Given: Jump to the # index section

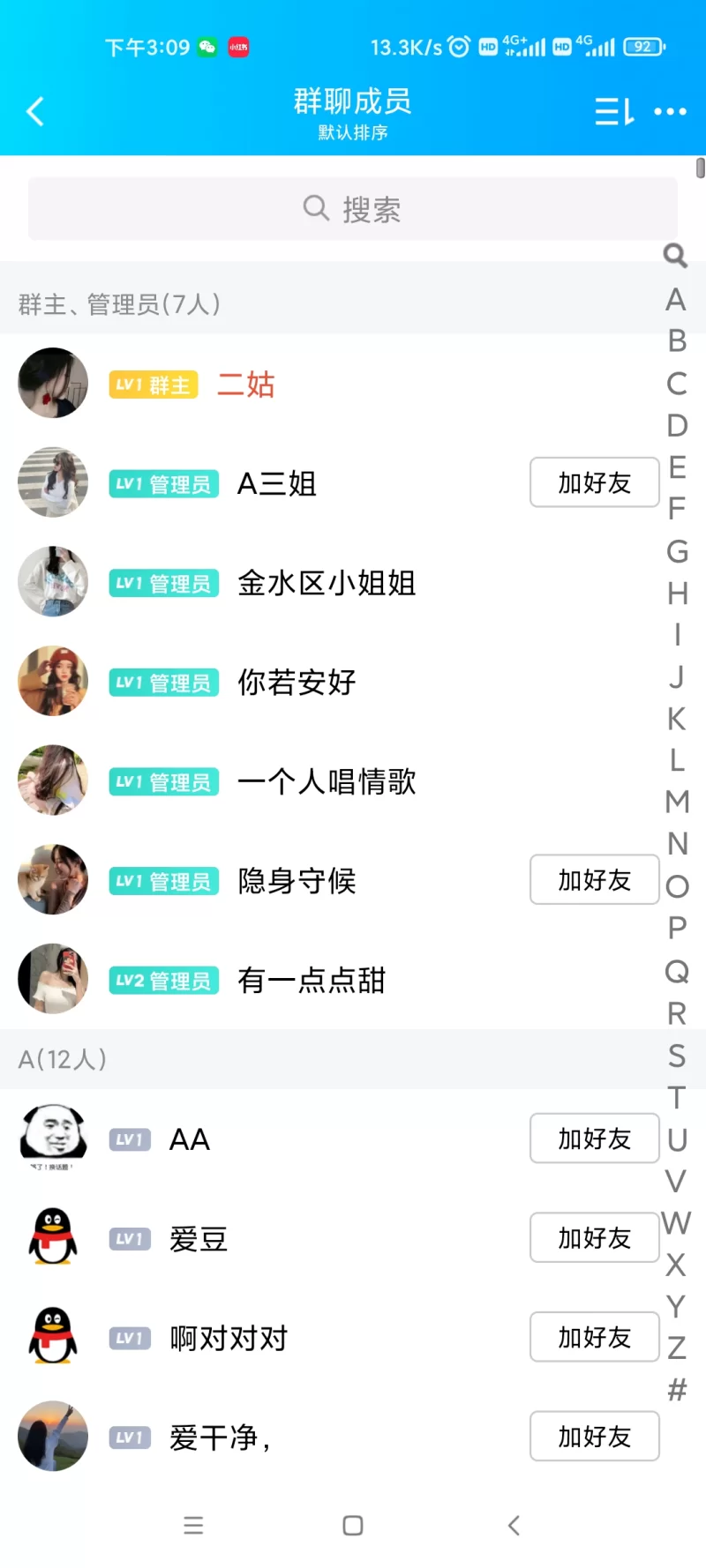Looking at the screenshot, I should (677, 1391).
